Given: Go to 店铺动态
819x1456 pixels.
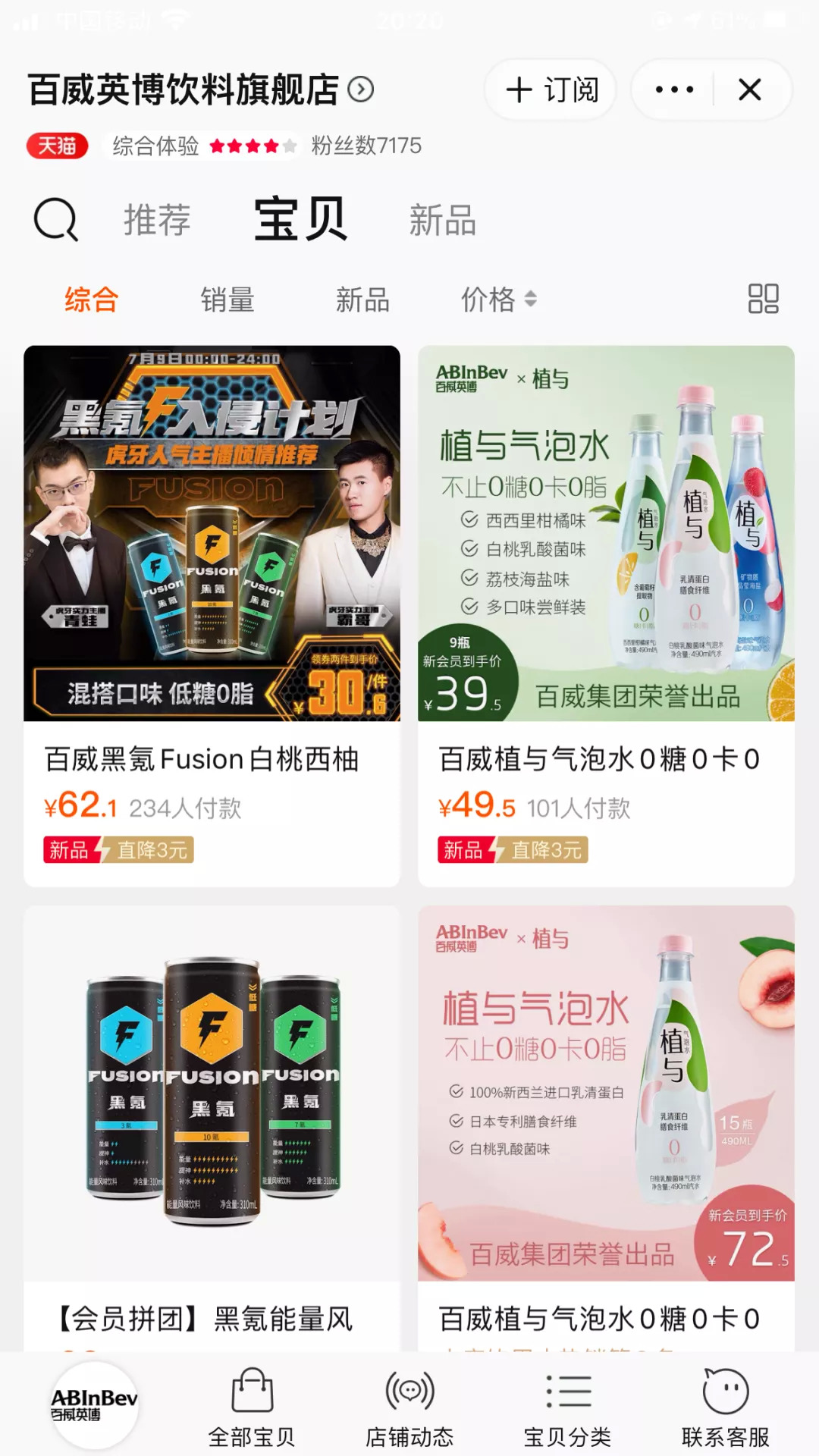Looking at the screenshot, I should (x=409, y=1407).
